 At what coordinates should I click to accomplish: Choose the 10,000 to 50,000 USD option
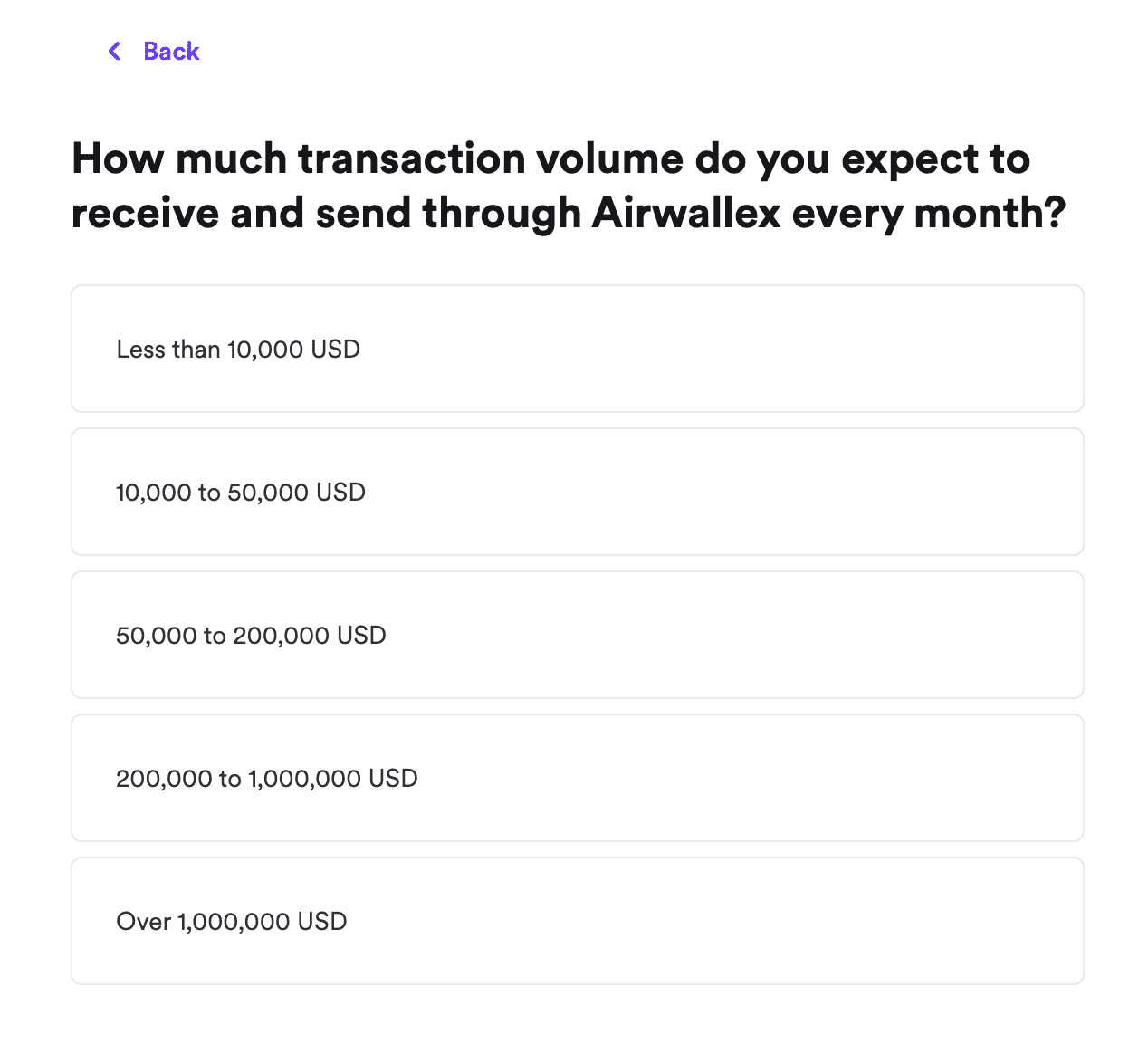point(577,492)
